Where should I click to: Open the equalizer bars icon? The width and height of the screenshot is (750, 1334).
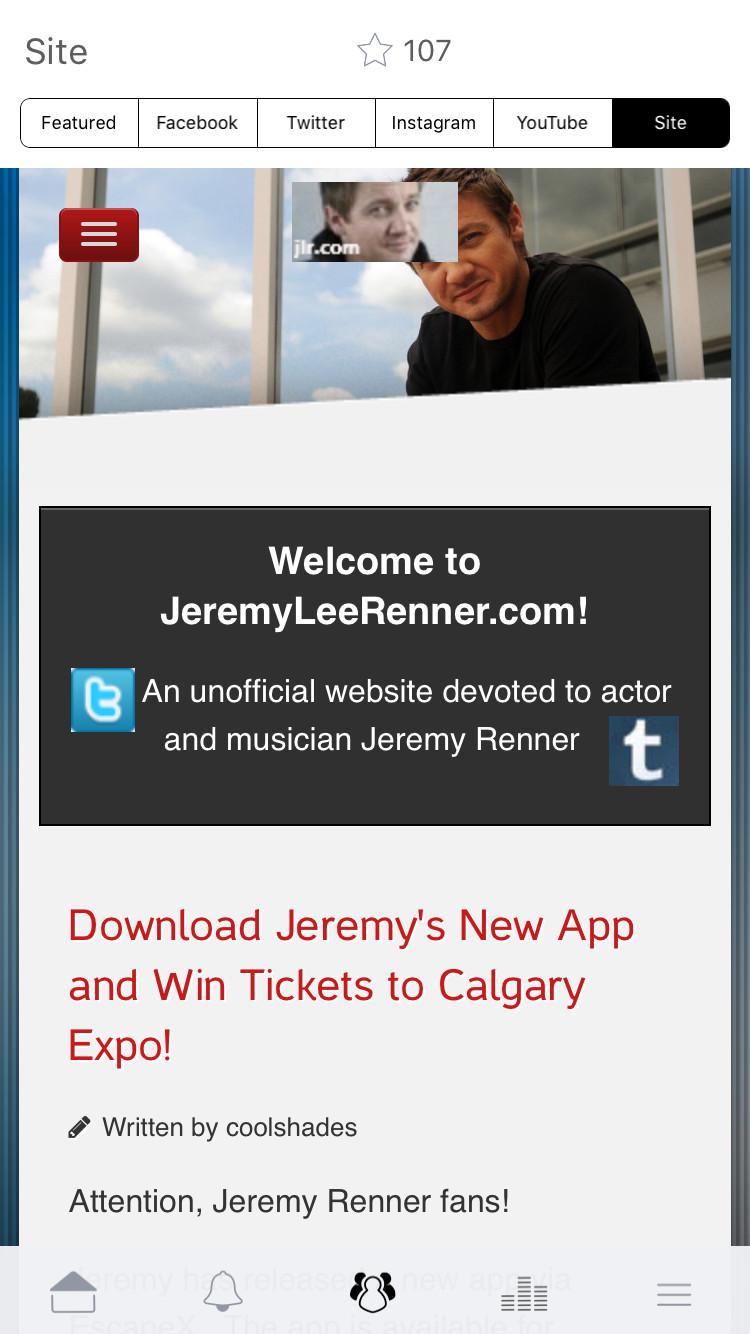(524, 1295)
